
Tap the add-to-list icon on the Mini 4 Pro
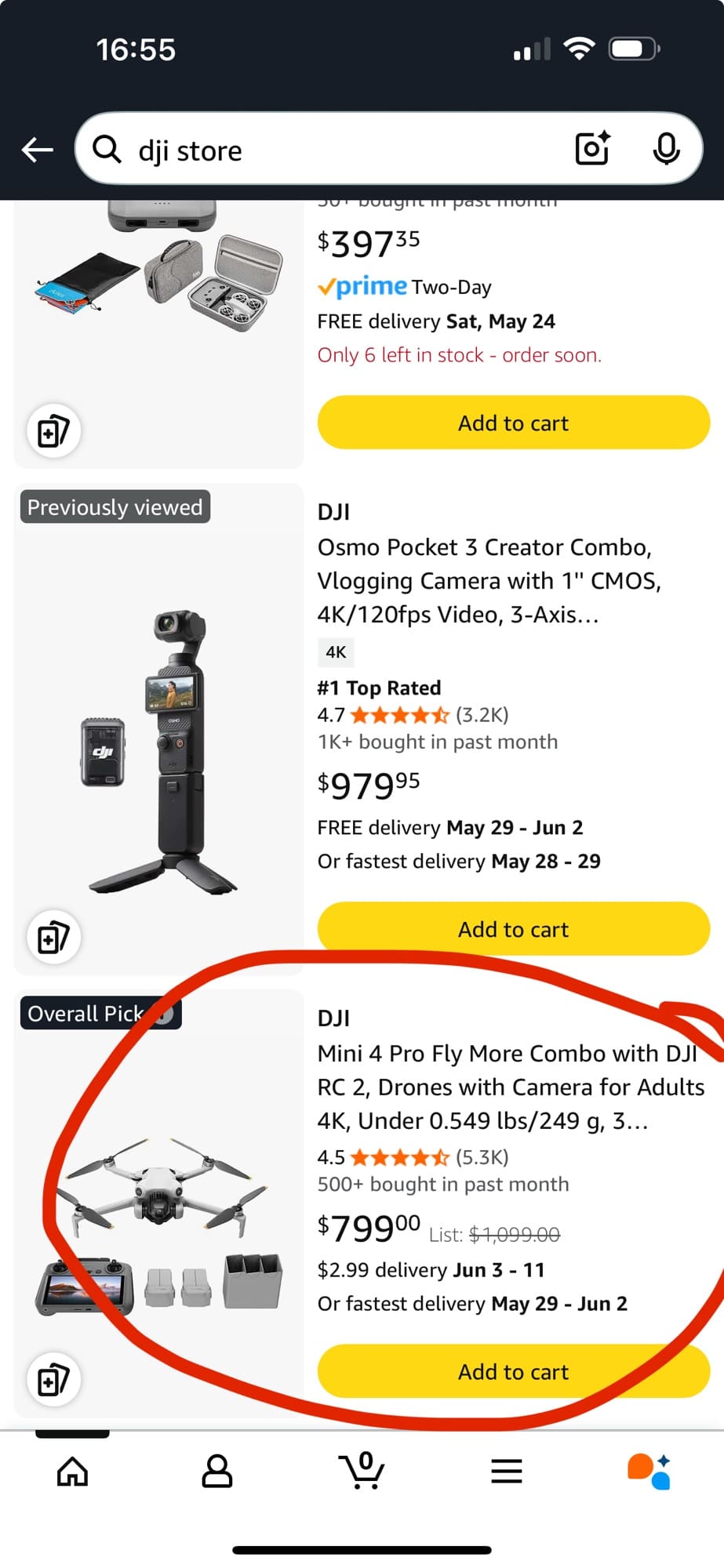tap(53, 1380)
